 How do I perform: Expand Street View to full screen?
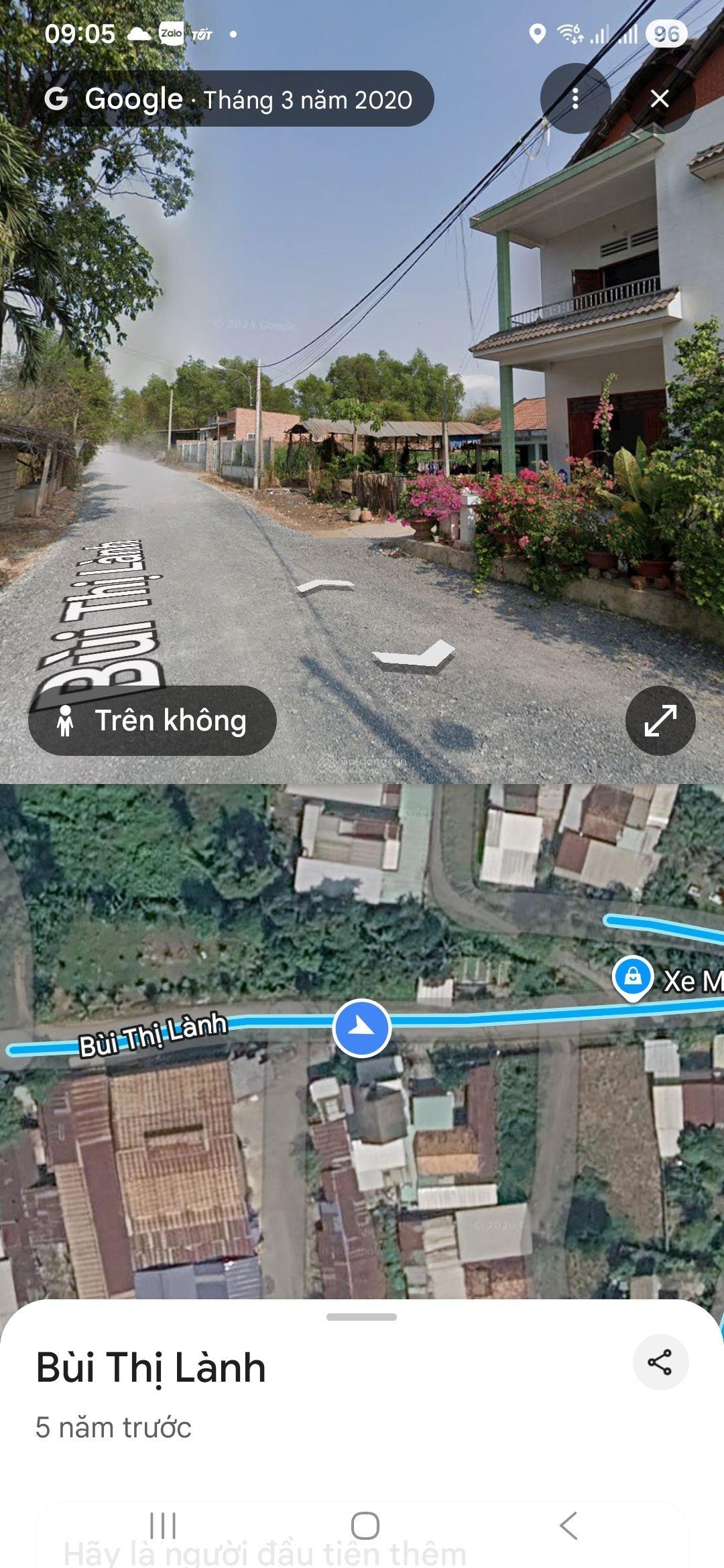pos(660,721)
